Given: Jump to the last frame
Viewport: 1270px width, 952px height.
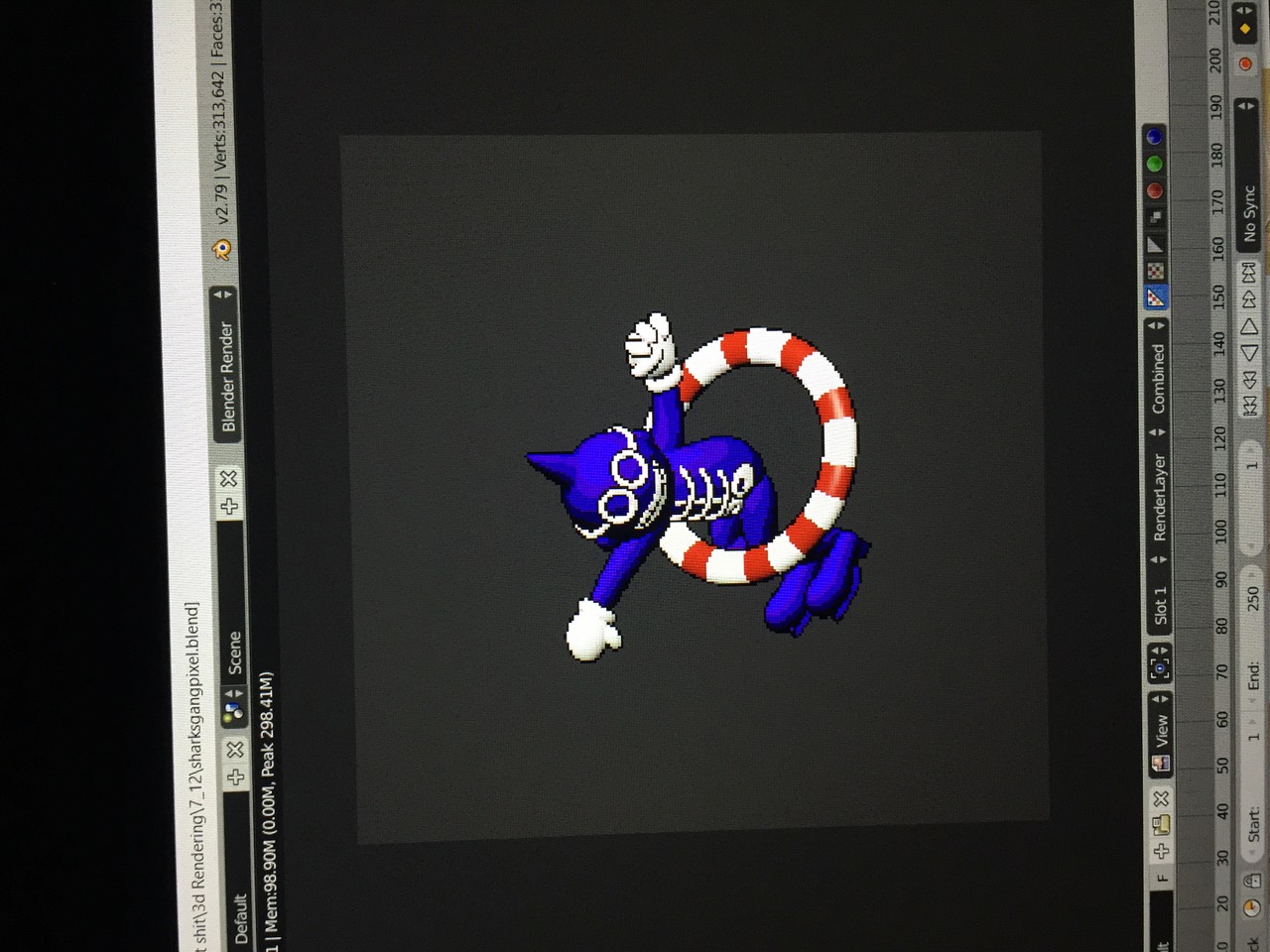Looking at the screenshot, I should tap(1249, 272).
